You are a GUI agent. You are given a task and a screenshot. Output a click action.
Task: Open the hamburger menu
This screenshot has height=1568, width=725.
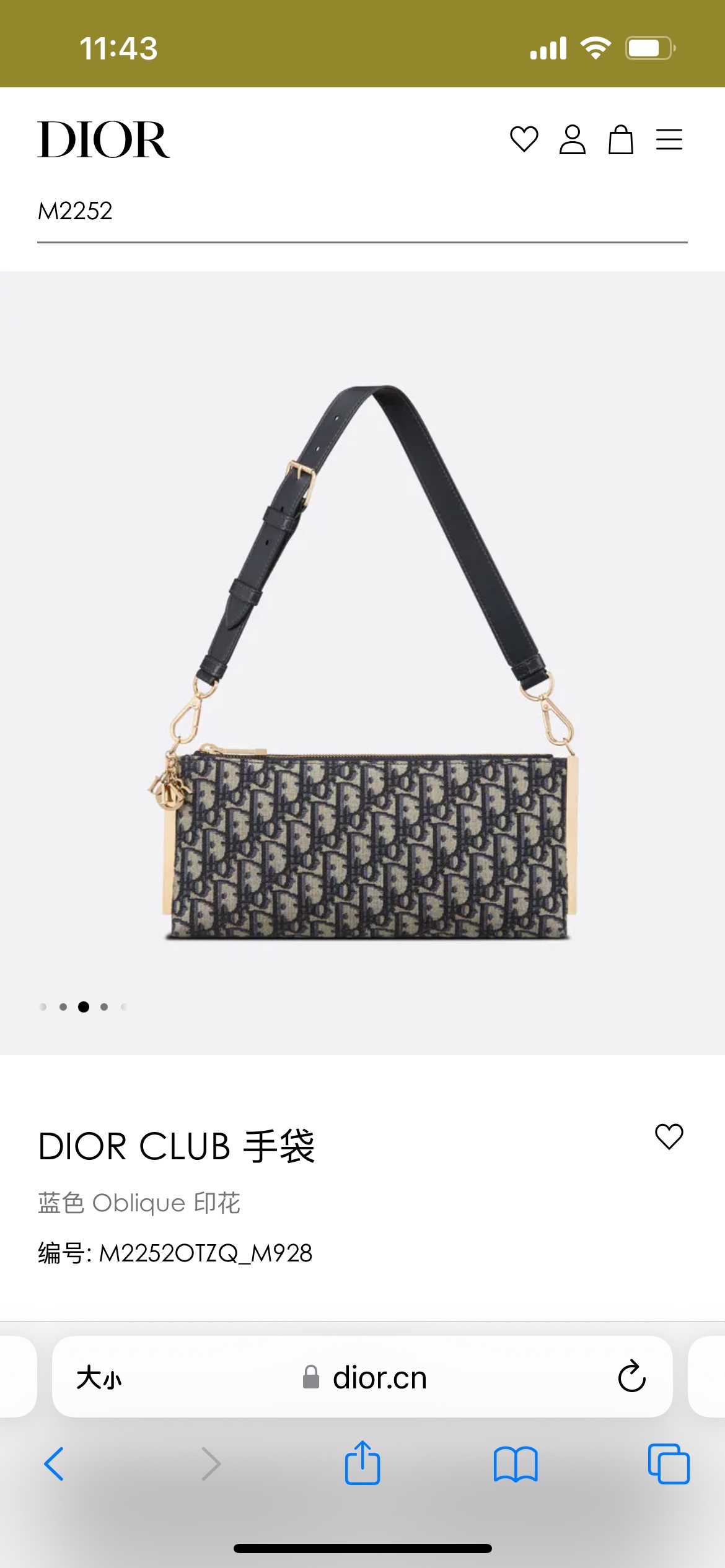[x=669, y=139]
